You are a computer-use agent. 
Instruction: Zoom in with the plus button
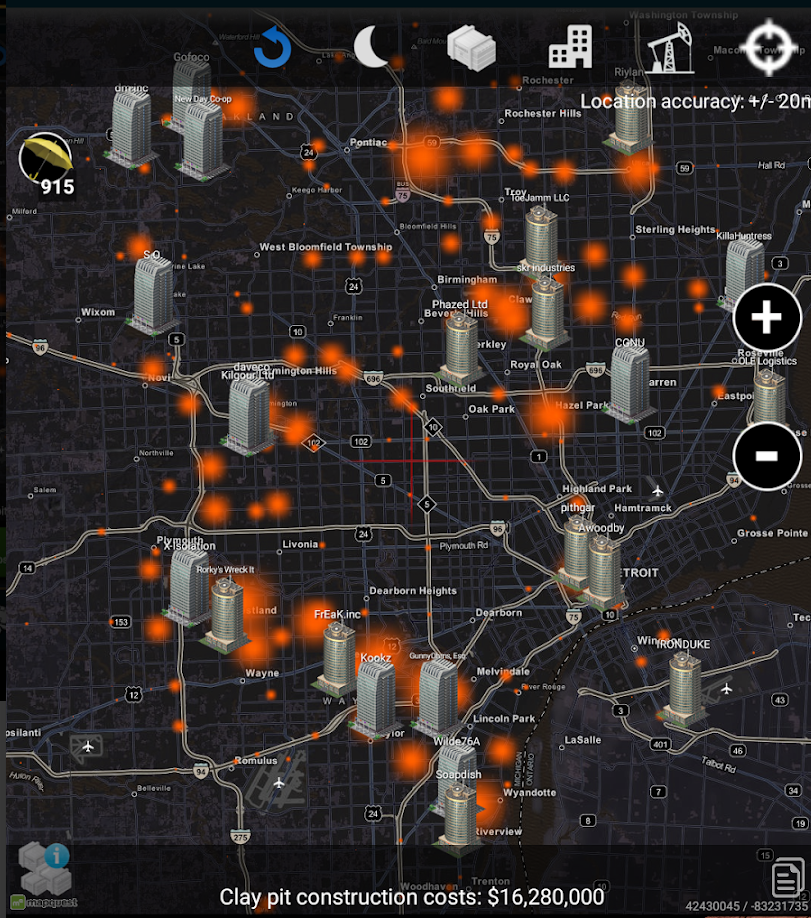point(766,317)
